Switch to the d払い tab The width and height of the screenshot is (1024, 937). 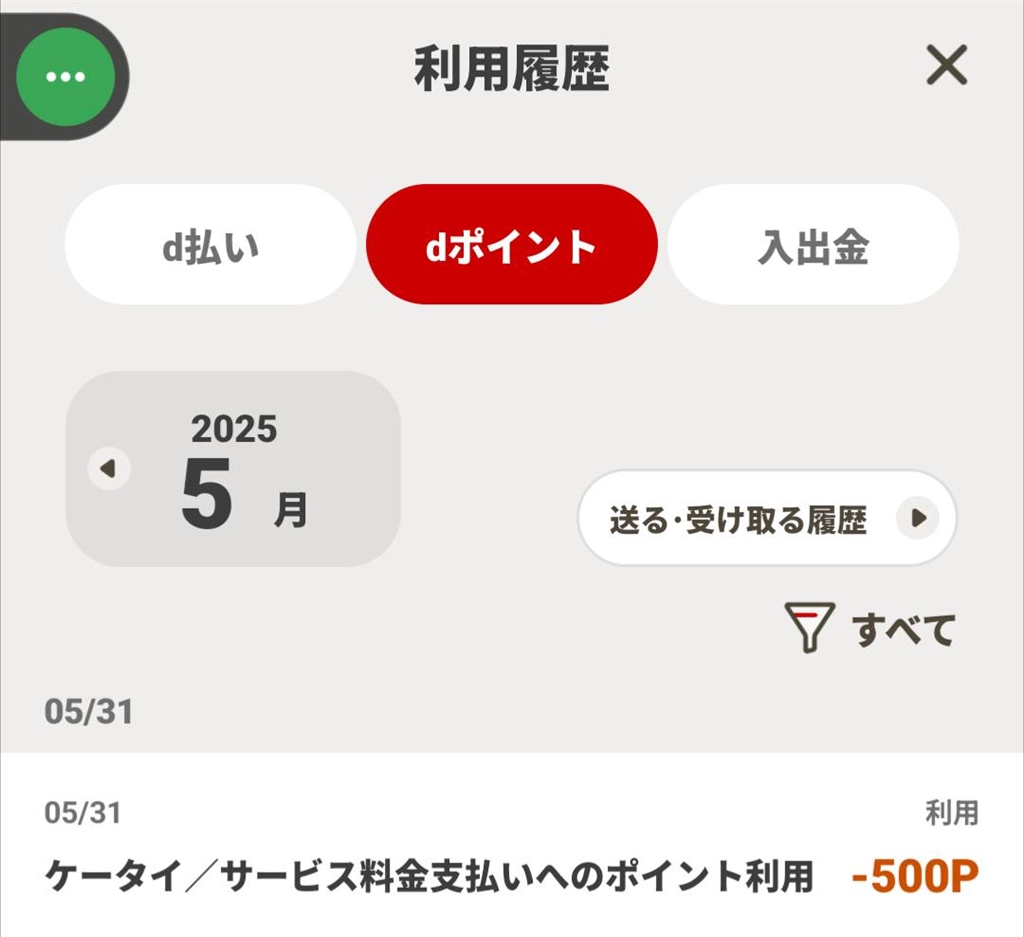pos(210,246)
